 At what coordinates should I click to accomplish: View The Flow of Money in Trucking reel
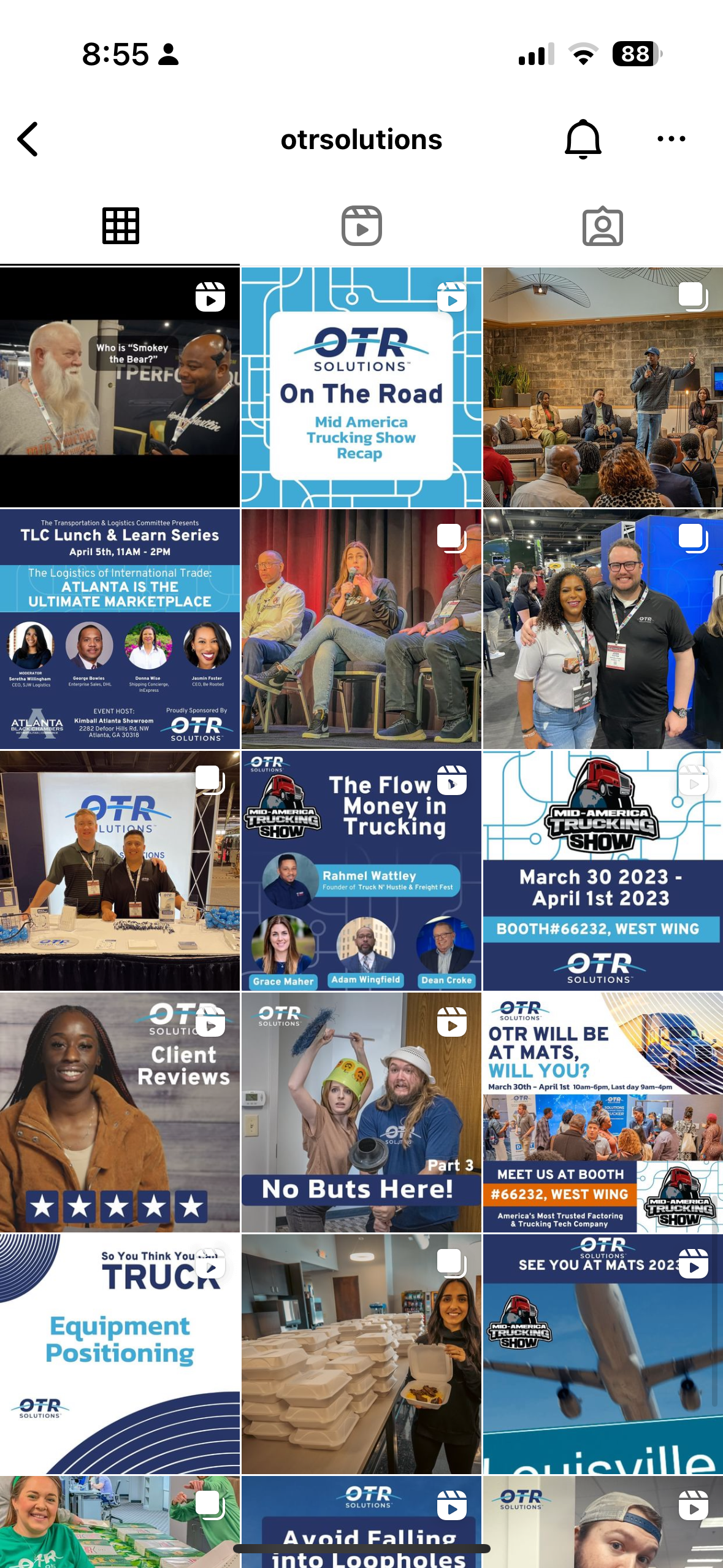coord(361,870)
